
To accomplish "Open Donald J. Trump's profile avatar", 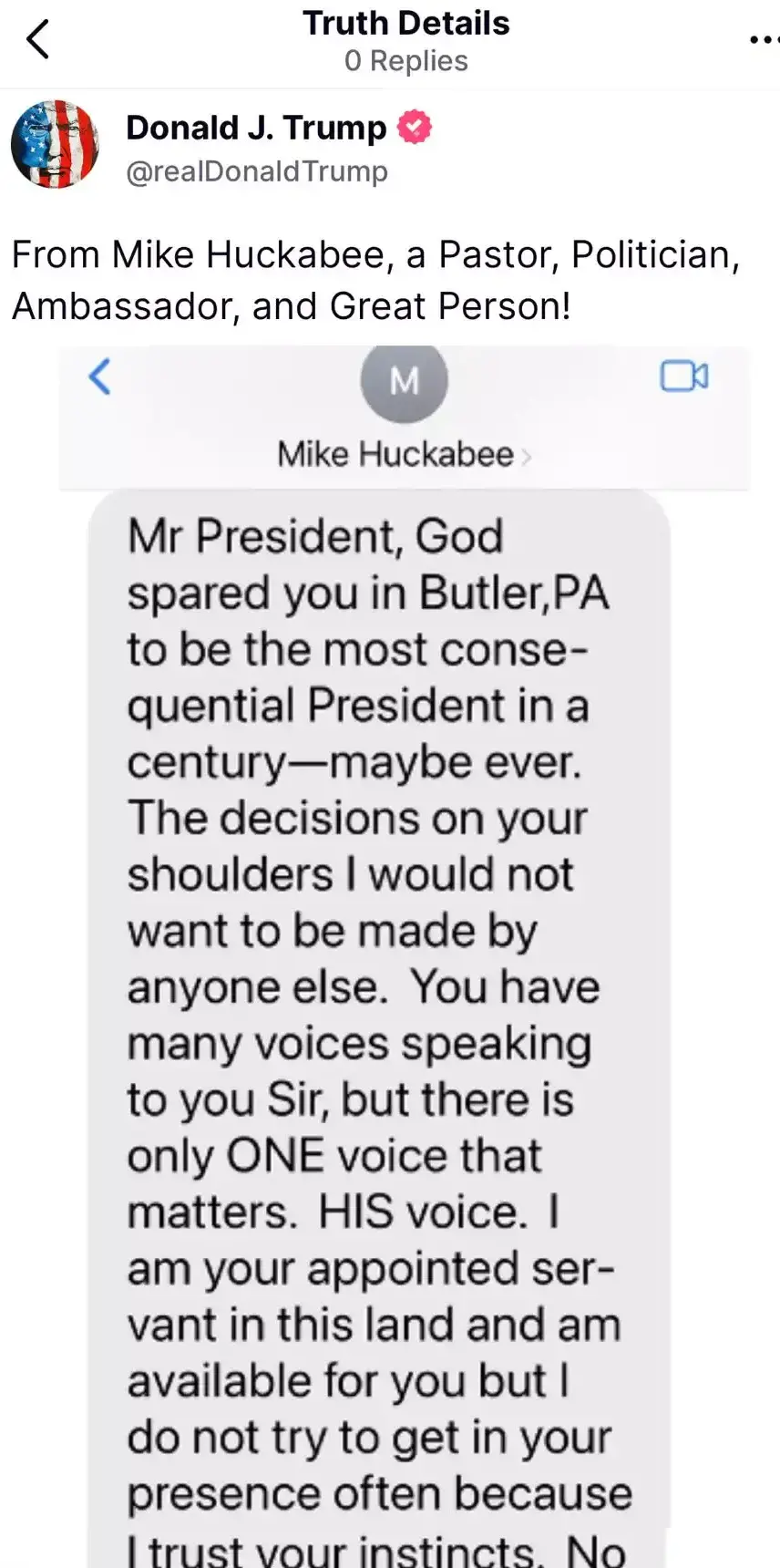I will tap(55, 144).
